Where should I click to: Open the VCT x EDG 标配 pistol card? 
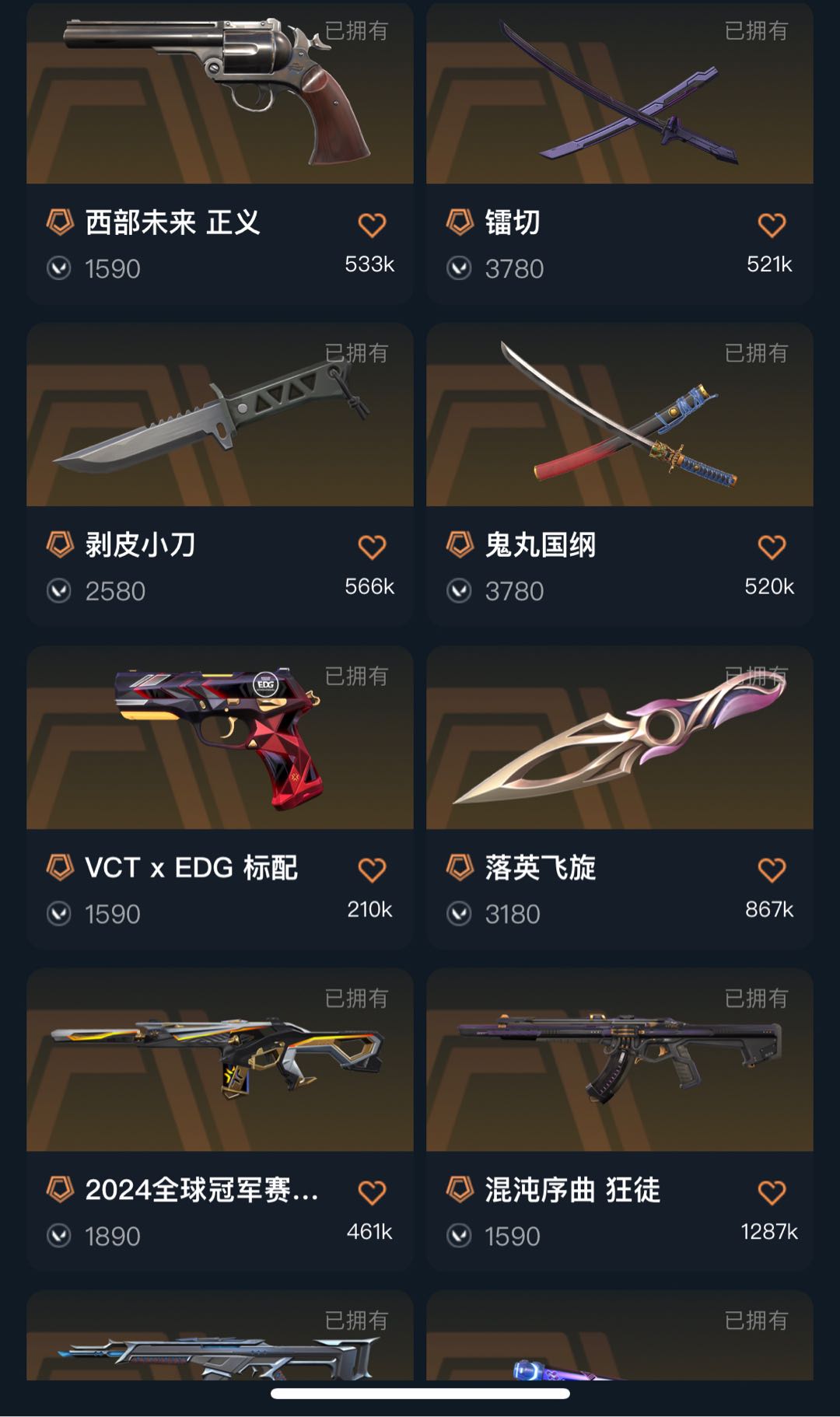(x=219, y=797)
